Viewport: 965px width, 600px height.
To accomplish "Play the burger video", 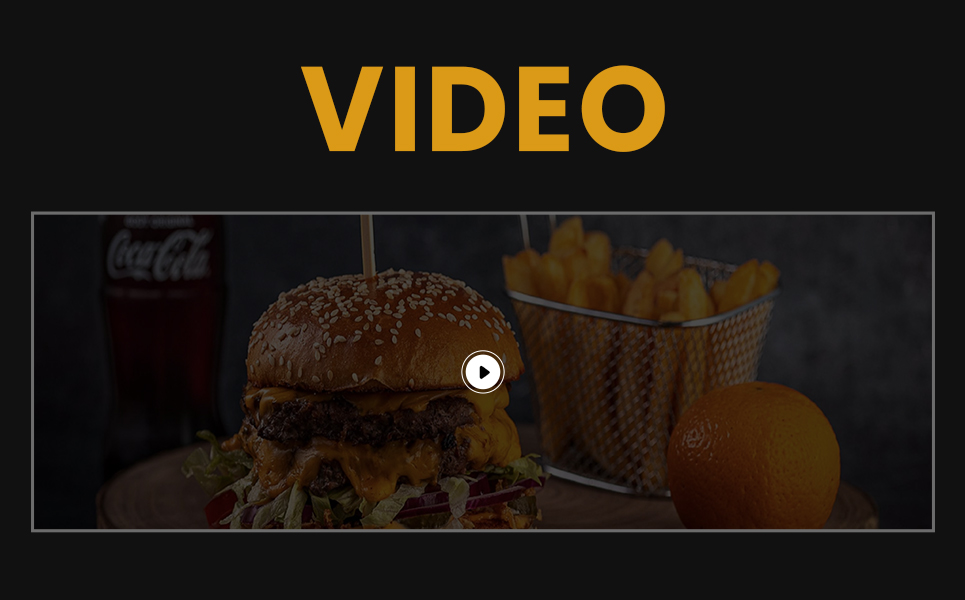I will tap(483, 372).
